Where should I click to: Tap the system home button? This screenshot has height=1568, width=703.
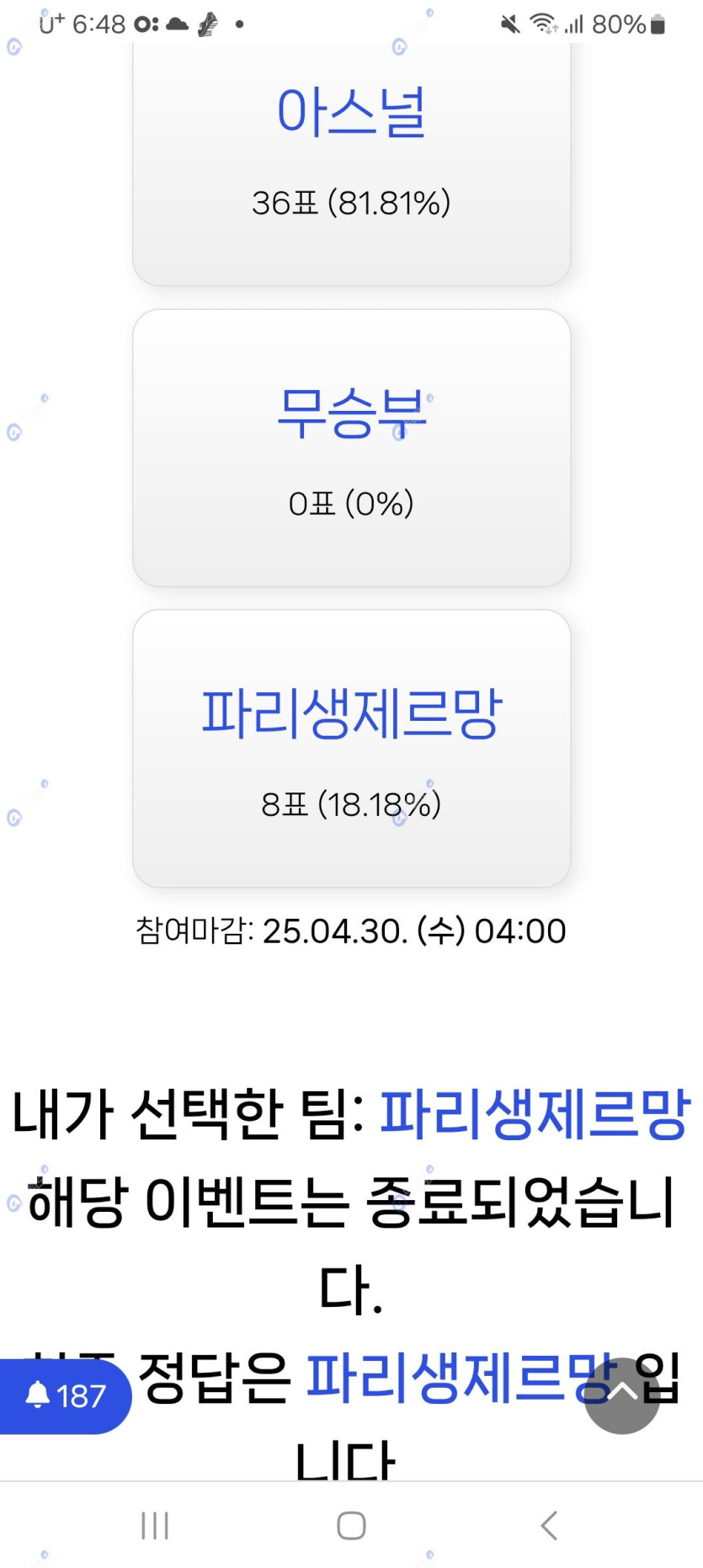click(x=351, y=1525)
